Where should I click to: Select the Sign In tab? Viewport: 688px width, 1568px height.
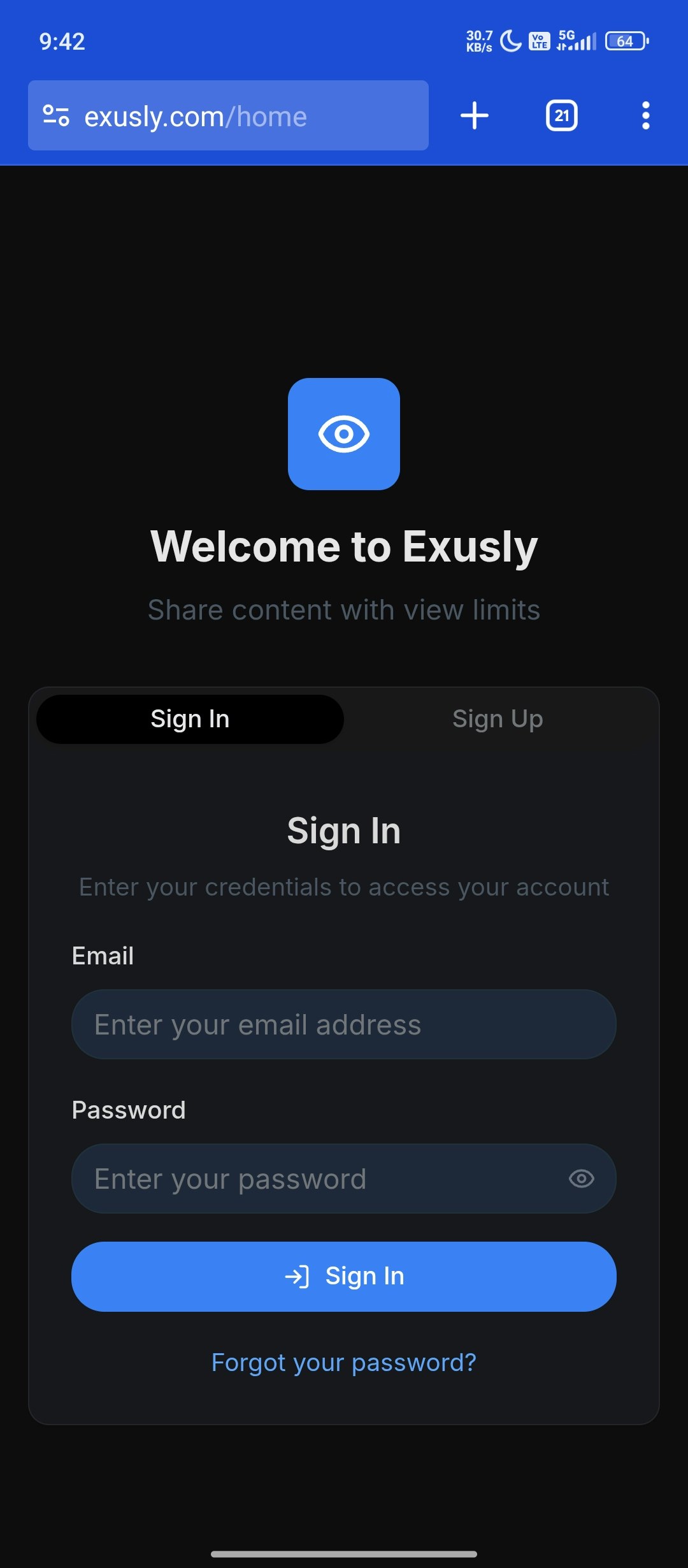[190, 718]
